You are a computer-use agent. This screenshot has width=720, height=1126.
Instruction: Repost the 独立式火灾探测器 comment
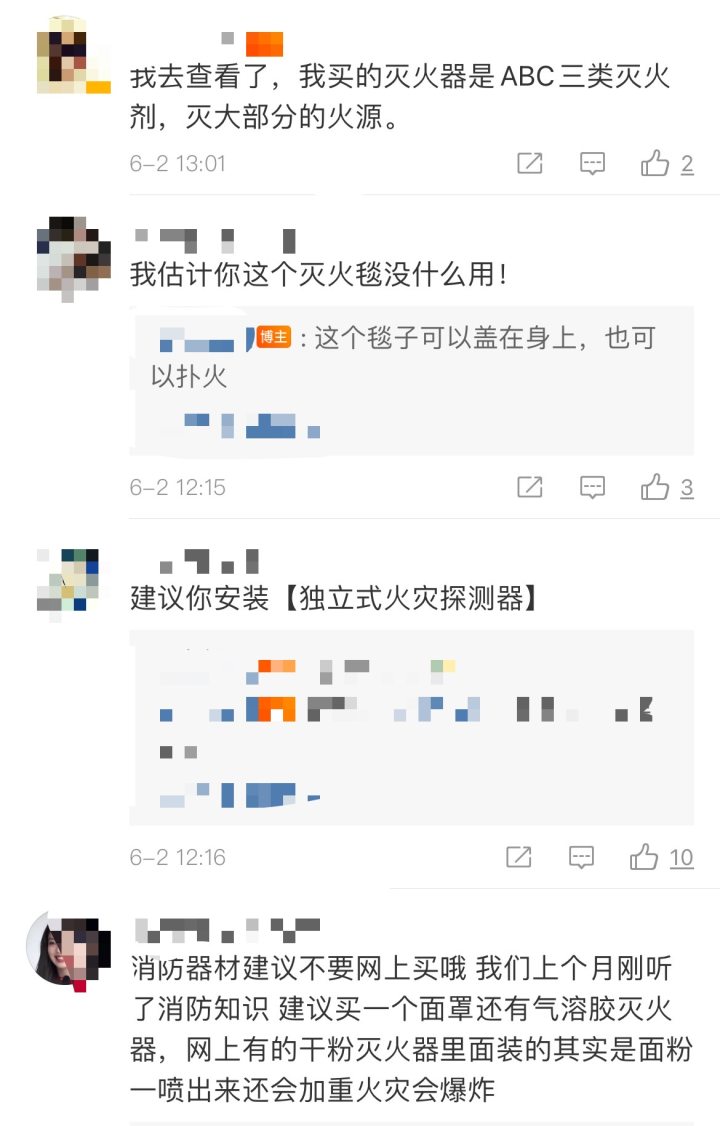pos(519,858)
